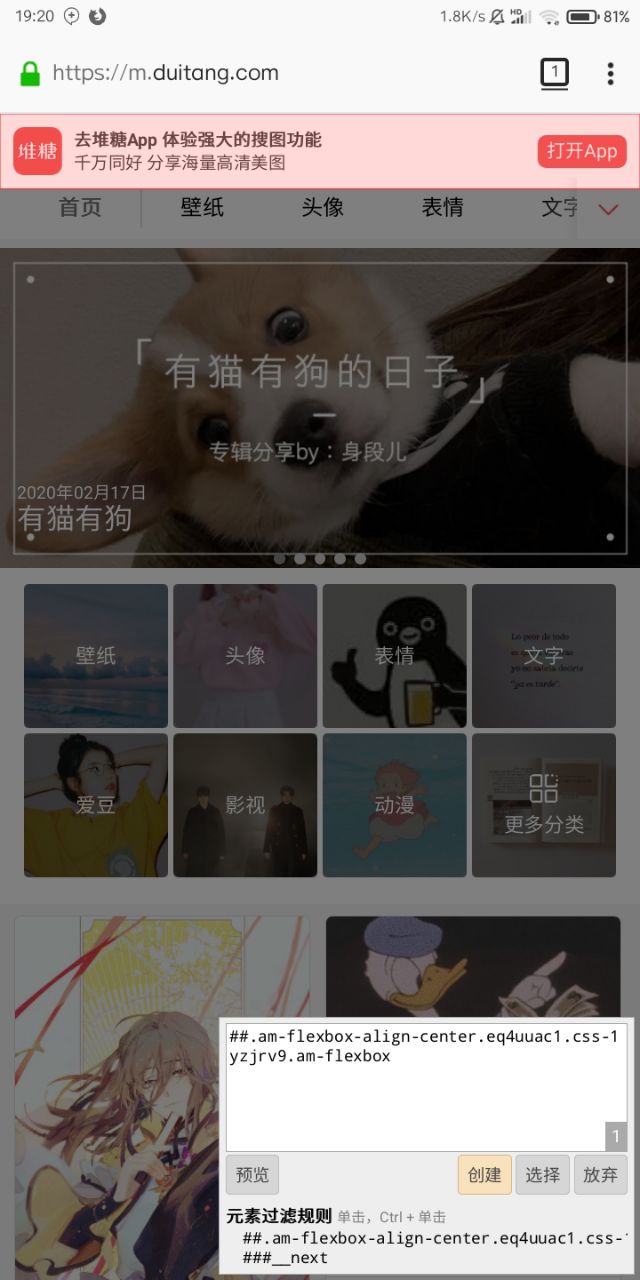
Task: Open the 爱豆 category tile
Action: pos(96,805)
